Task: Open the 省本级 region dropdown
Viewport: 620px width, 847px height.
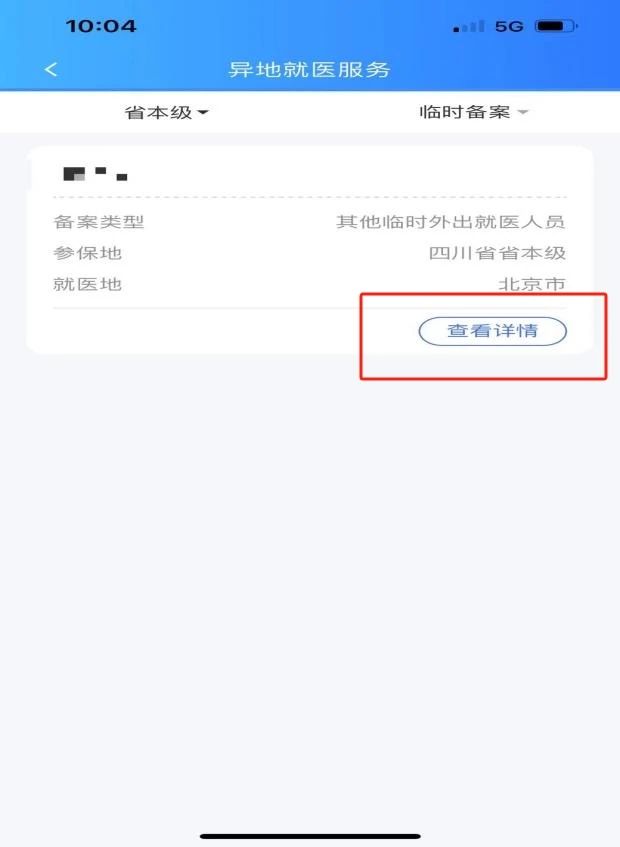Action: click(x=166, y=112)
